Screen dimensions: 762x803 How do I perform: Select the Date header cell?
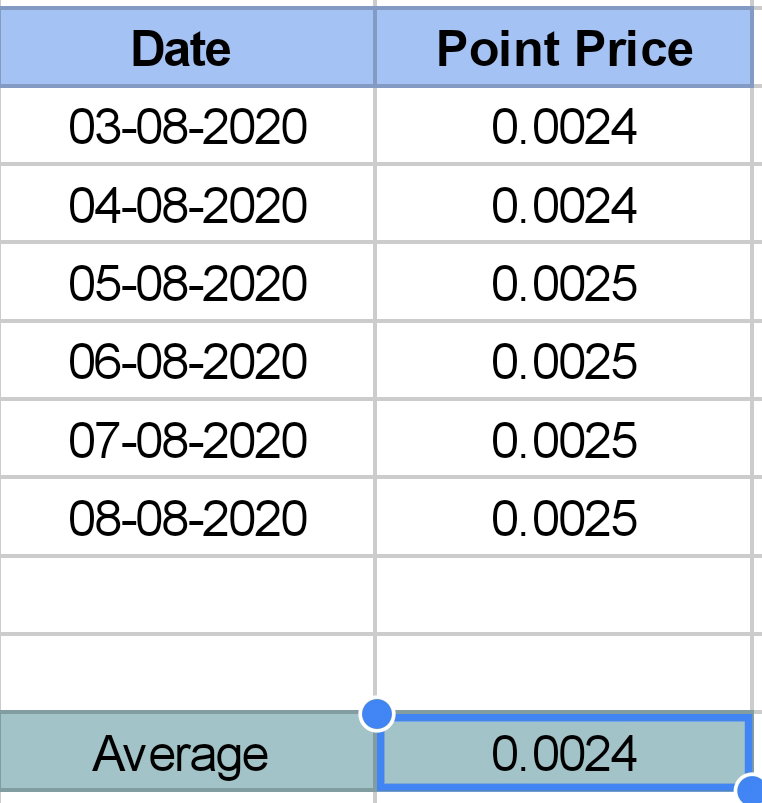point(187,48)
